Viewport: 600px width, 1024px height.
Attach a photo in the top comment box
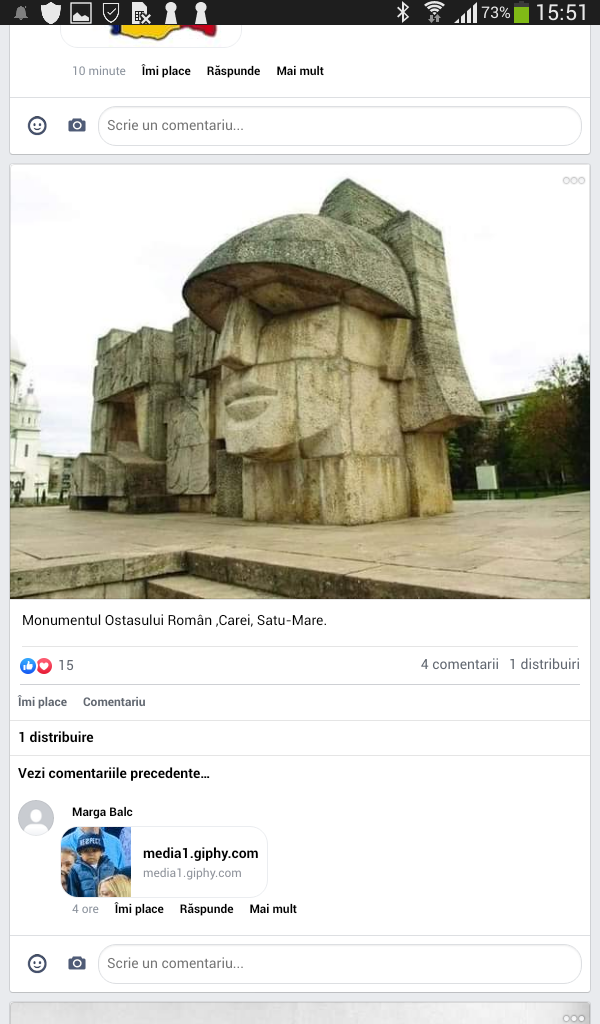pyautogui.click(x=77, y=126)
